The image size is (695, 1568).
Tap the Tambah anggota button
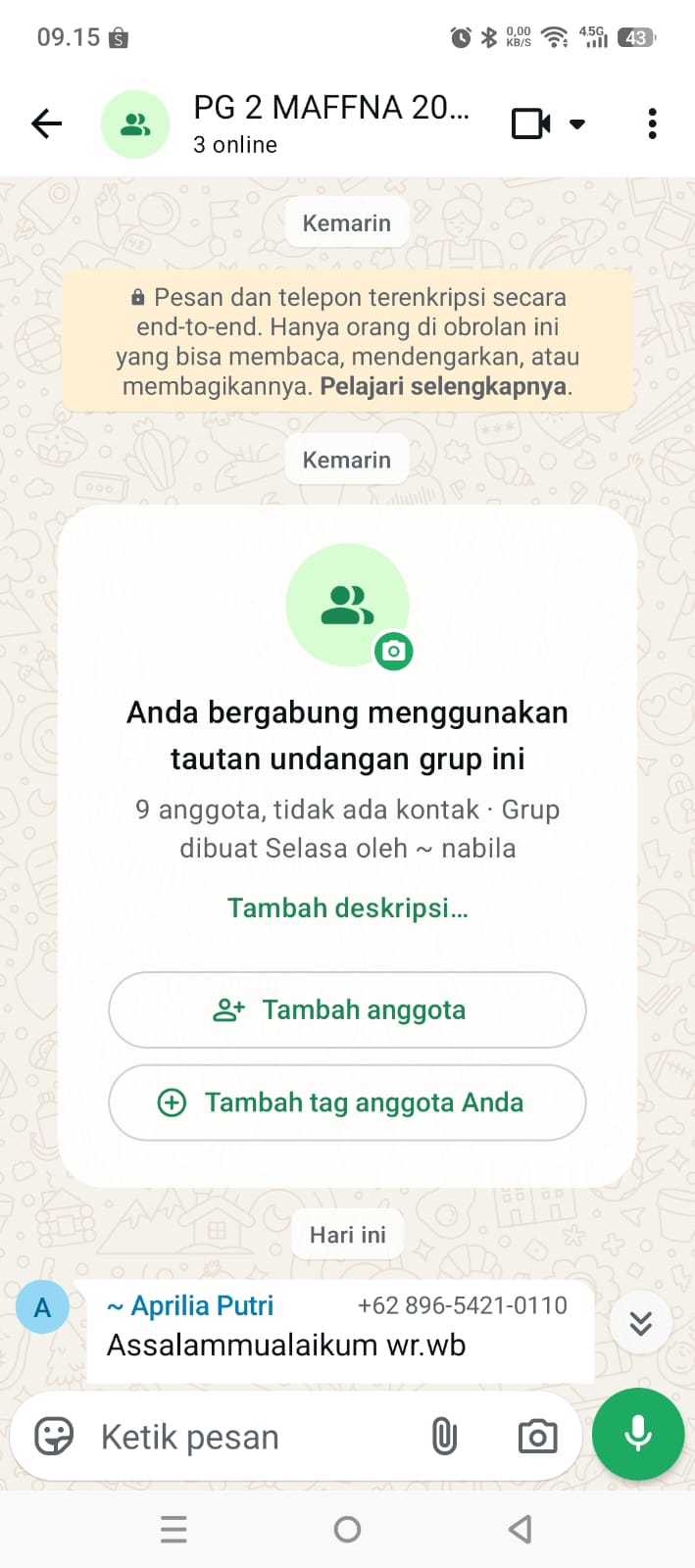(347, 1009)
